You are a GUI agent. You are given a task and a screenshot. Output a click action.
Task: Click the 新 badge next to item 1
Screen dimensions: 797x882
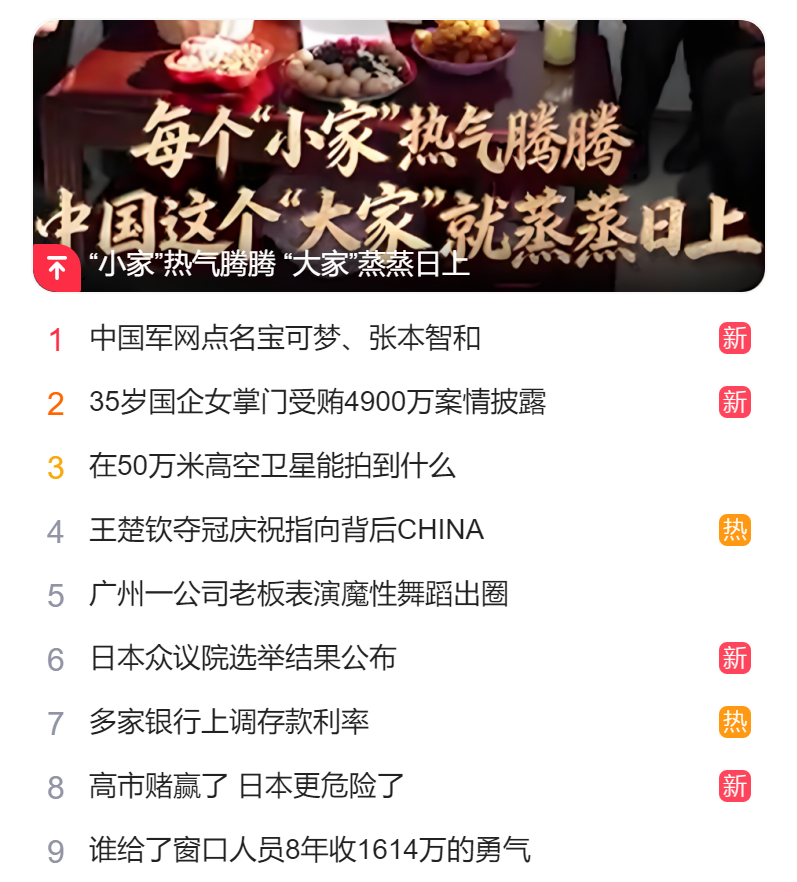[735, 340]
